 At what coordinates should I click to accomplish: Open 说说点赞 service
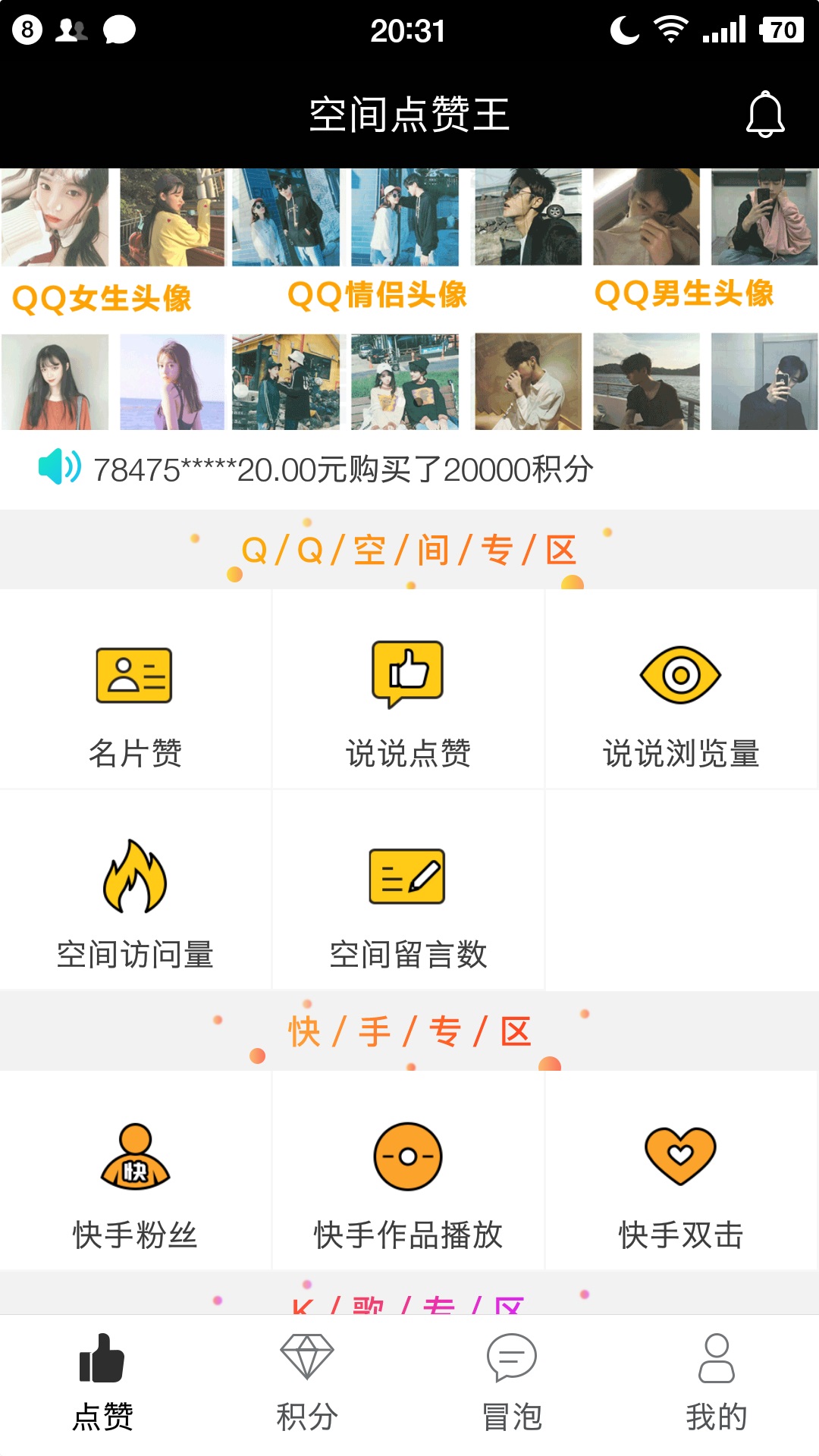pyautogui.click(x=408, y=701)
